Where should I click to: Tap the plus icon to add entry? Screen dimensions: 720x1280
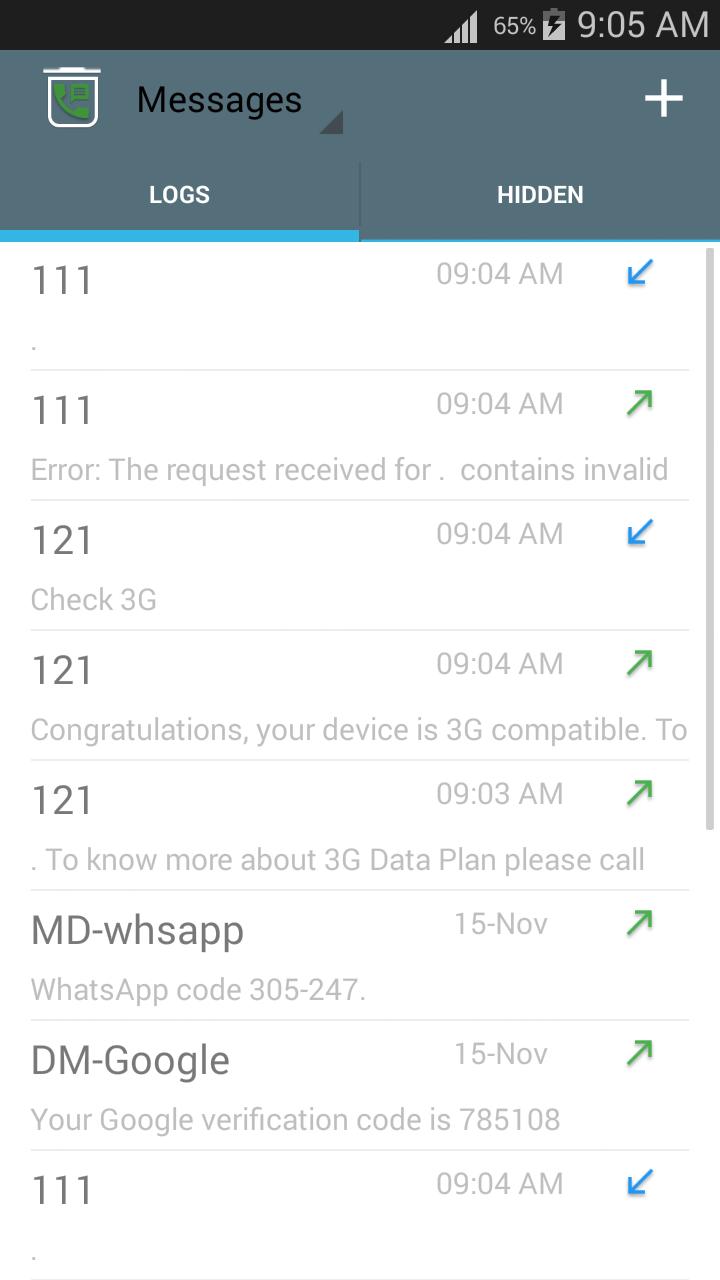tap(663, 99)
